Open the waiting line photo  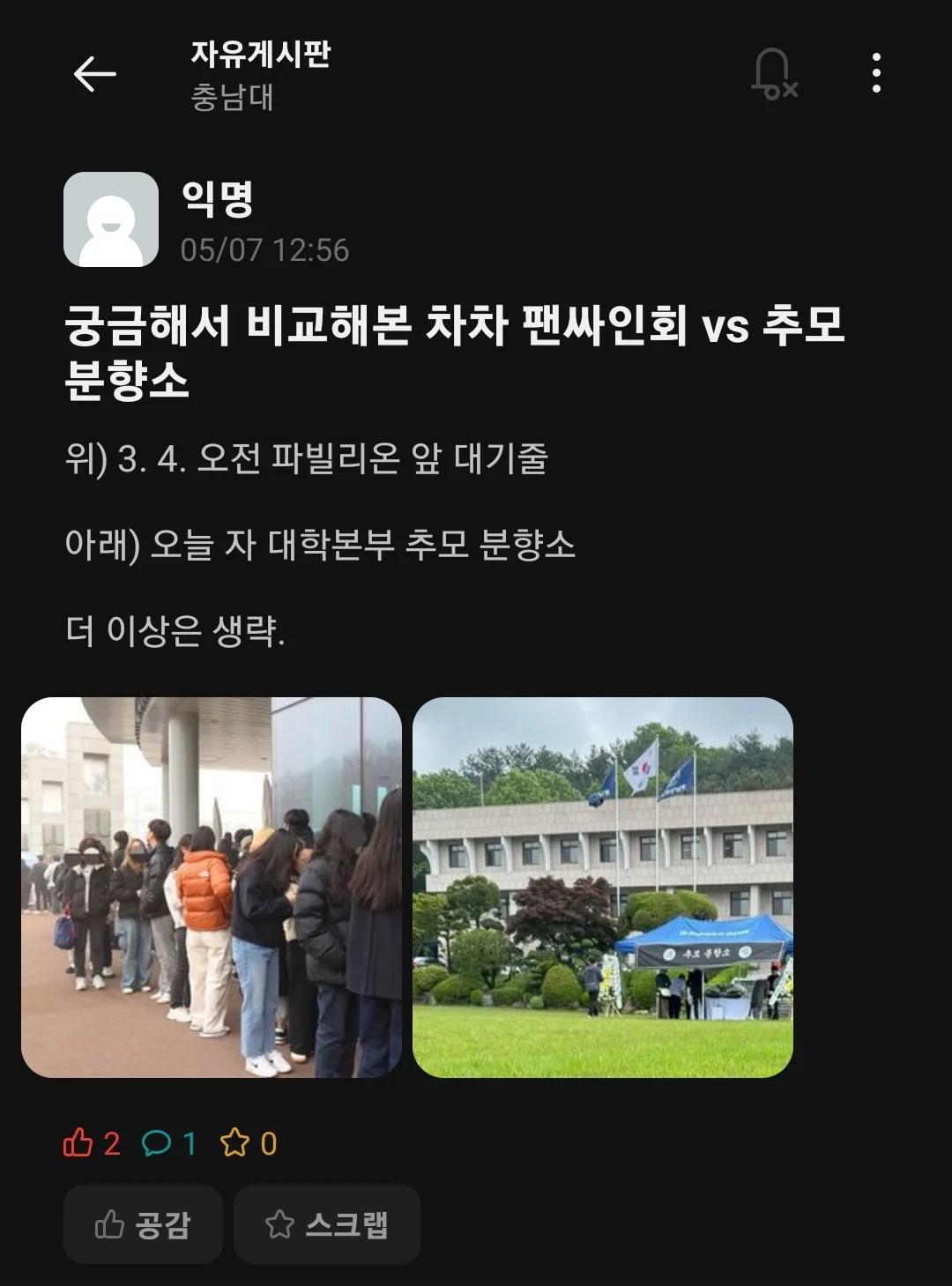[212, 887]
